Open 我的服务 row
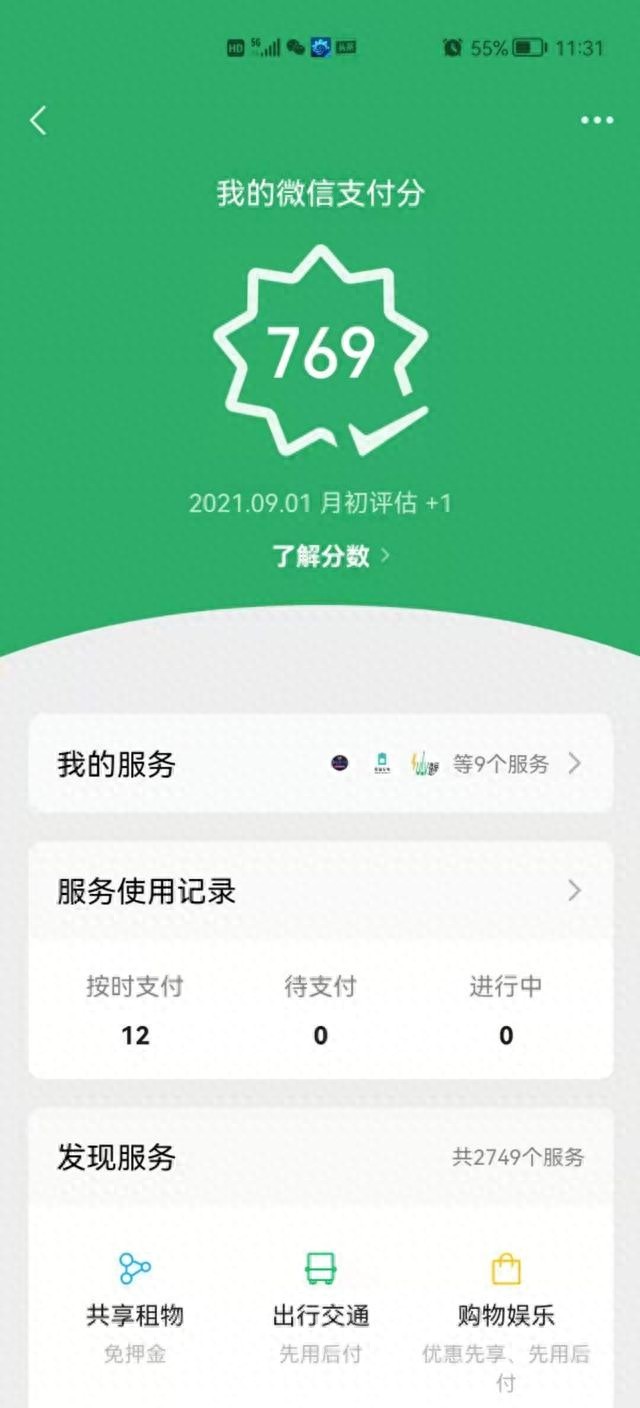 pos(320,765)
